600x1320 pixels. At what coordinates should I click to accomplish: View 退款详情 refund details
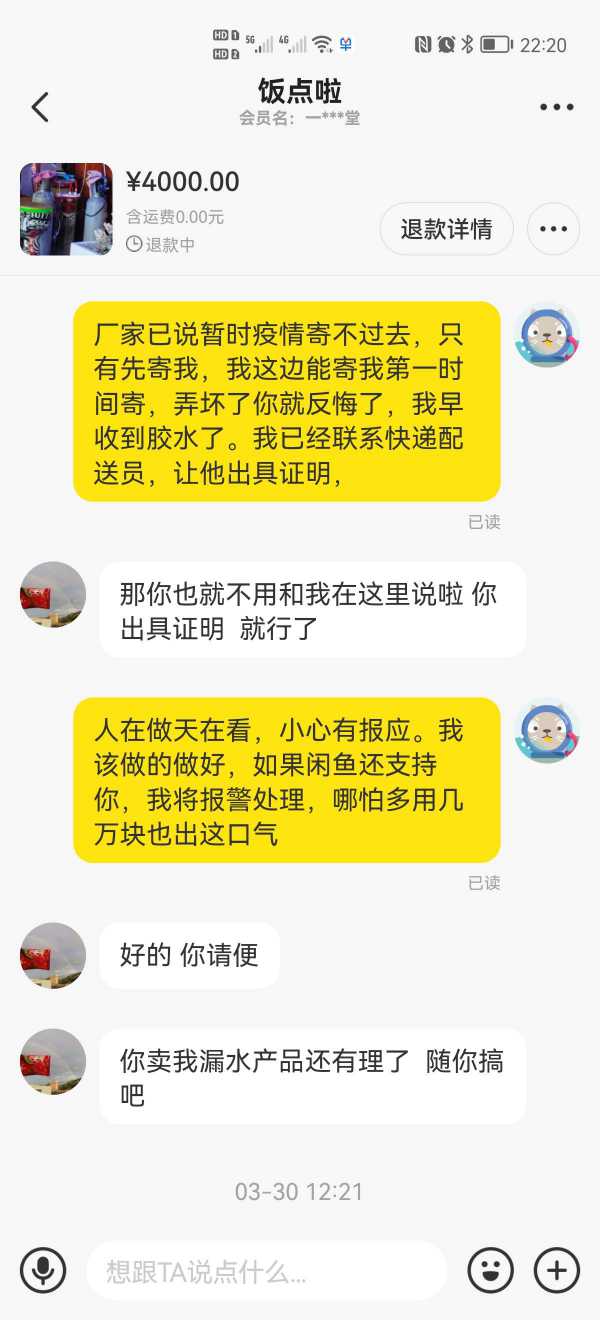pos(446,229)
